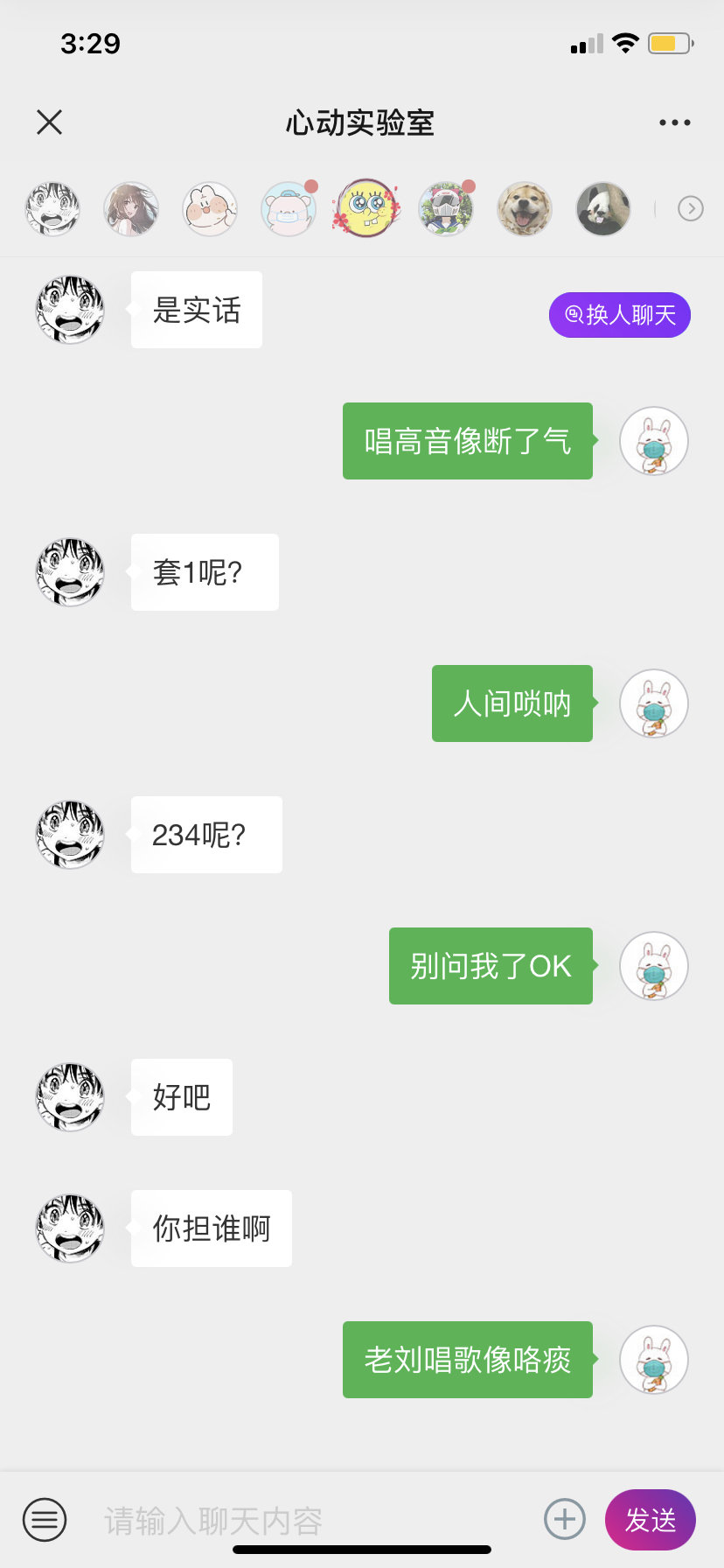Viewport: 724px width, 1568px height.
Task: Open the sender avatar next to 是实话
Action: coord(70,309)
